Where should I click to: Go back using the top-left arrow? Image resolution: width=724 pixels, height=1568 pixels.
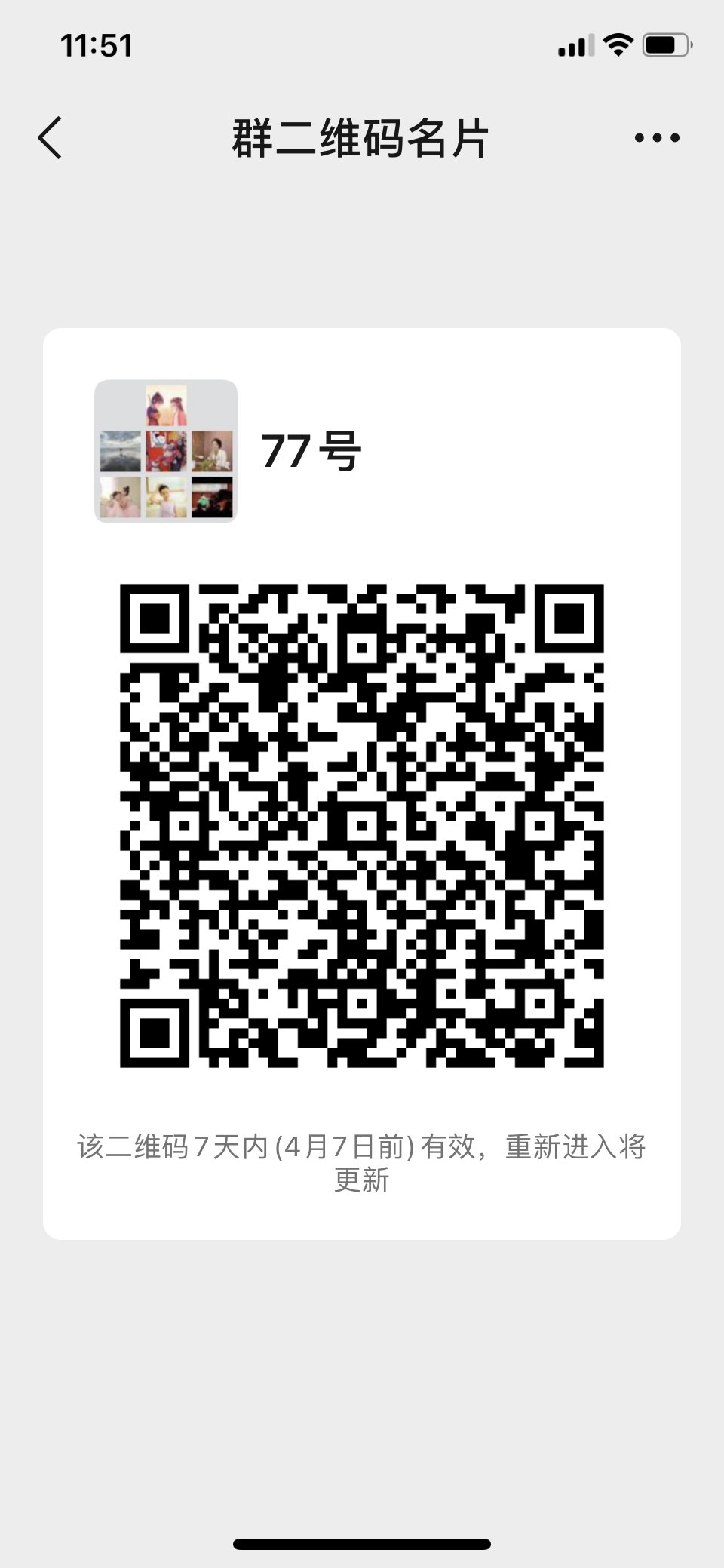pos(50,138)
